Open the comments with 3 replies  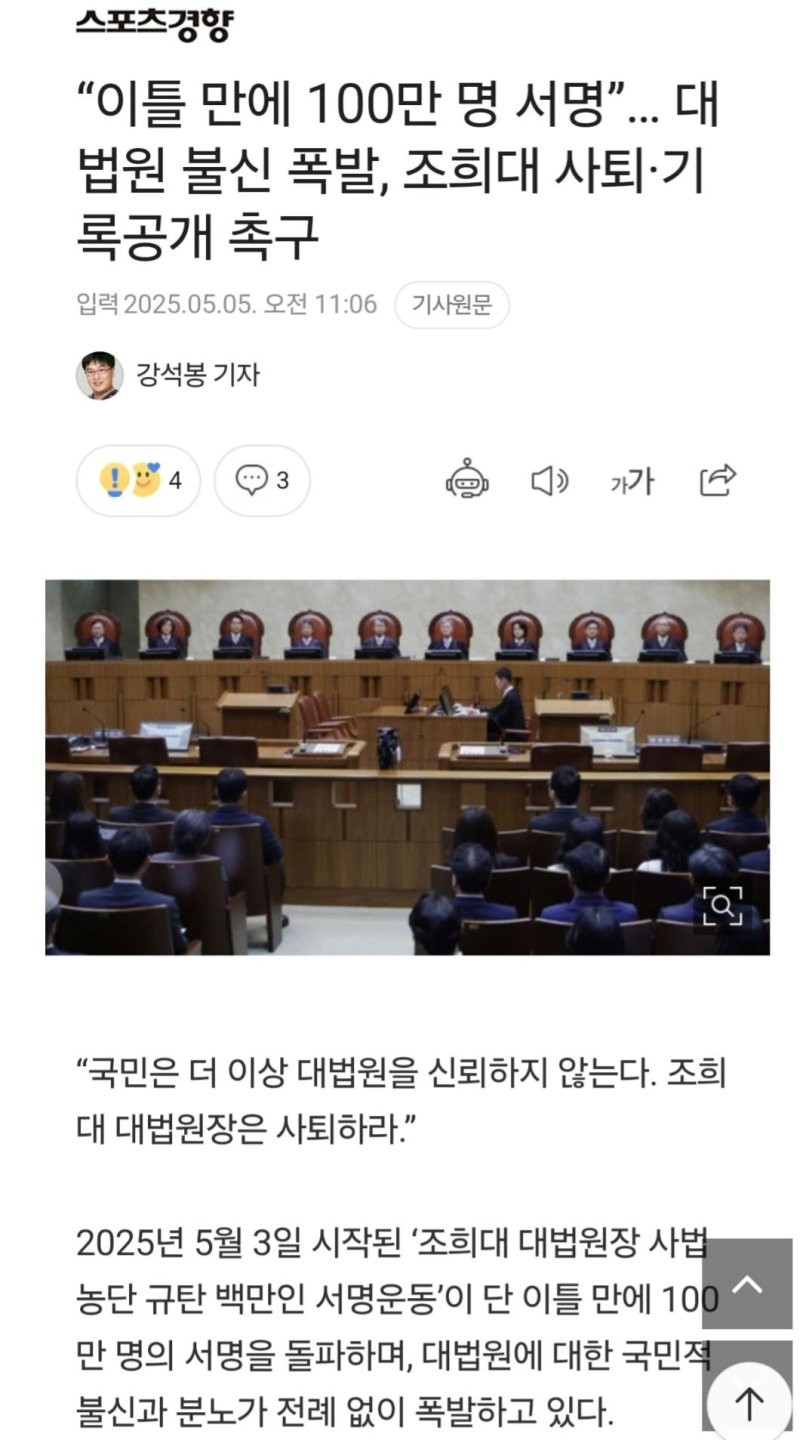tap(262, 481)
